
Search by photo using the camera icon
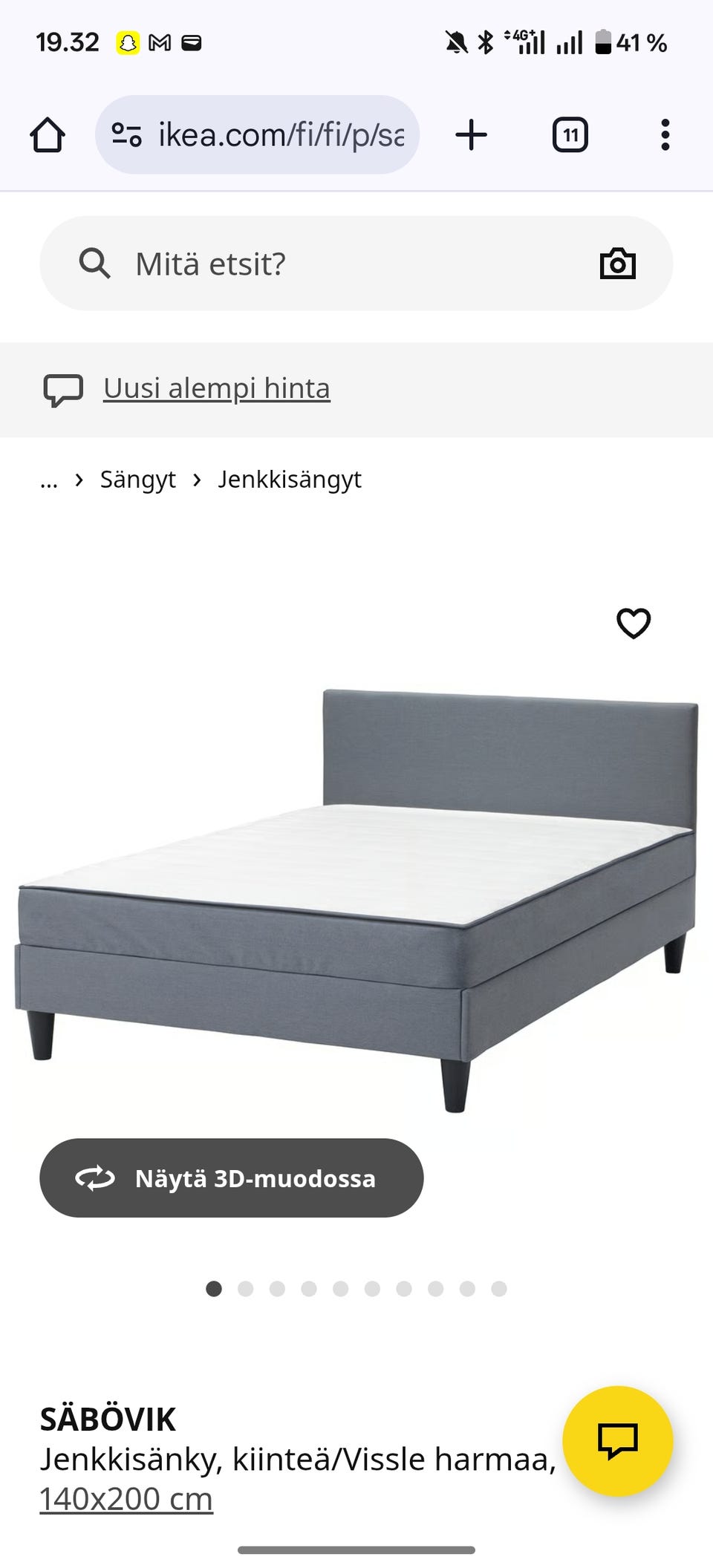coord(617,264)
